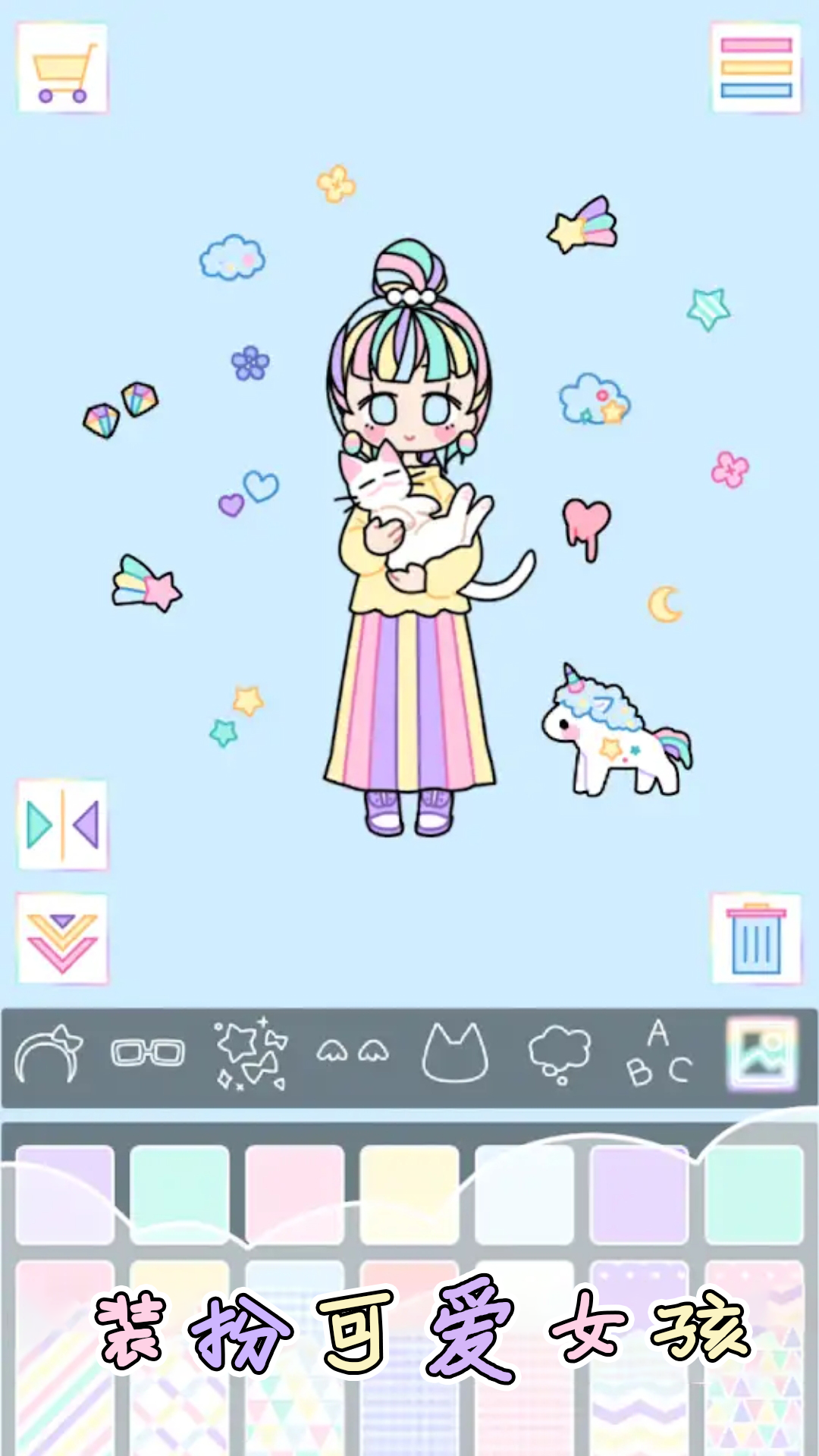This screenshot has width=819, height=1456.
Task: Switch to the glasses tab
Action: pyautogui.click(x=148, y=1054)
